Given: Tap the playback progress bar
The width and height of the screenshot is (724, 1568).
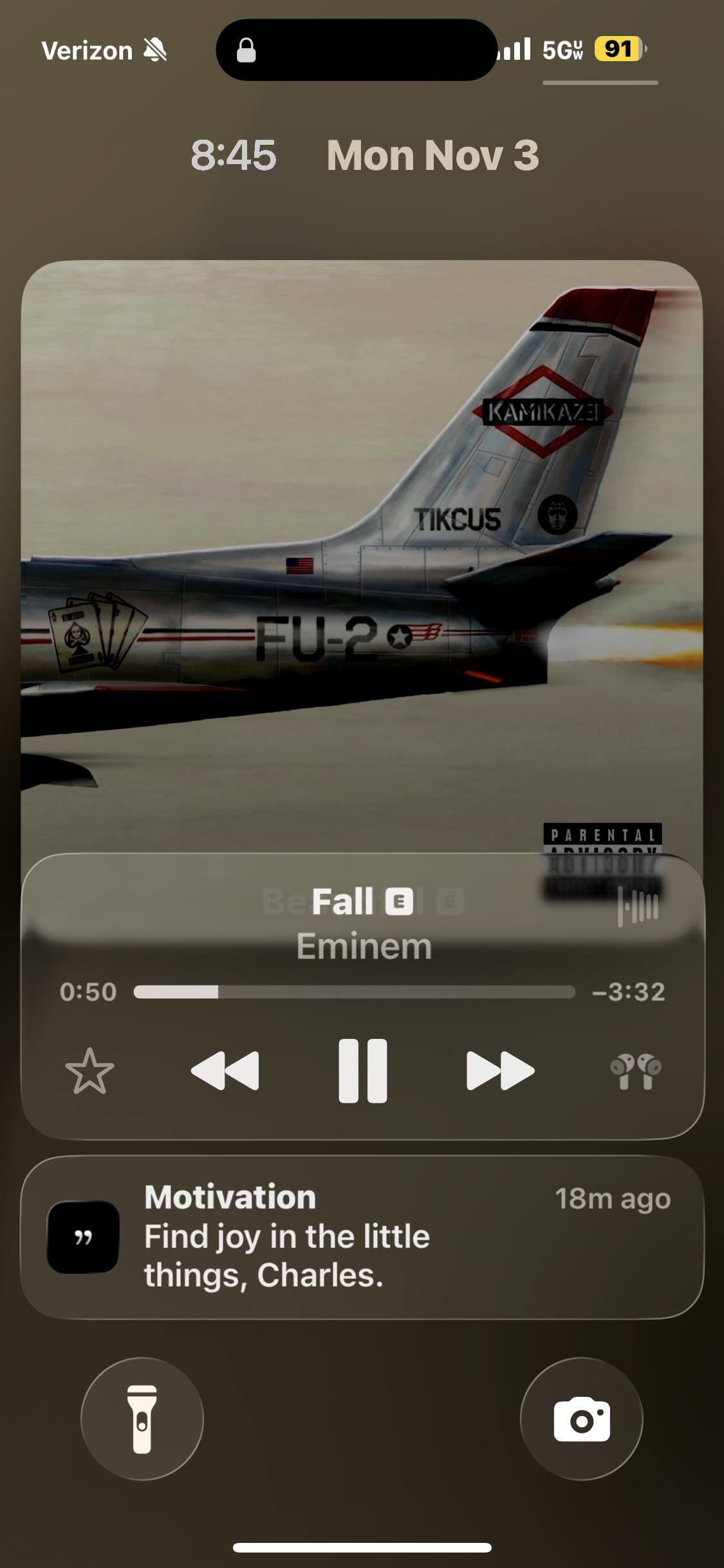Looking at the screenshot, I should pyautogui.click(x=354, y=992).
